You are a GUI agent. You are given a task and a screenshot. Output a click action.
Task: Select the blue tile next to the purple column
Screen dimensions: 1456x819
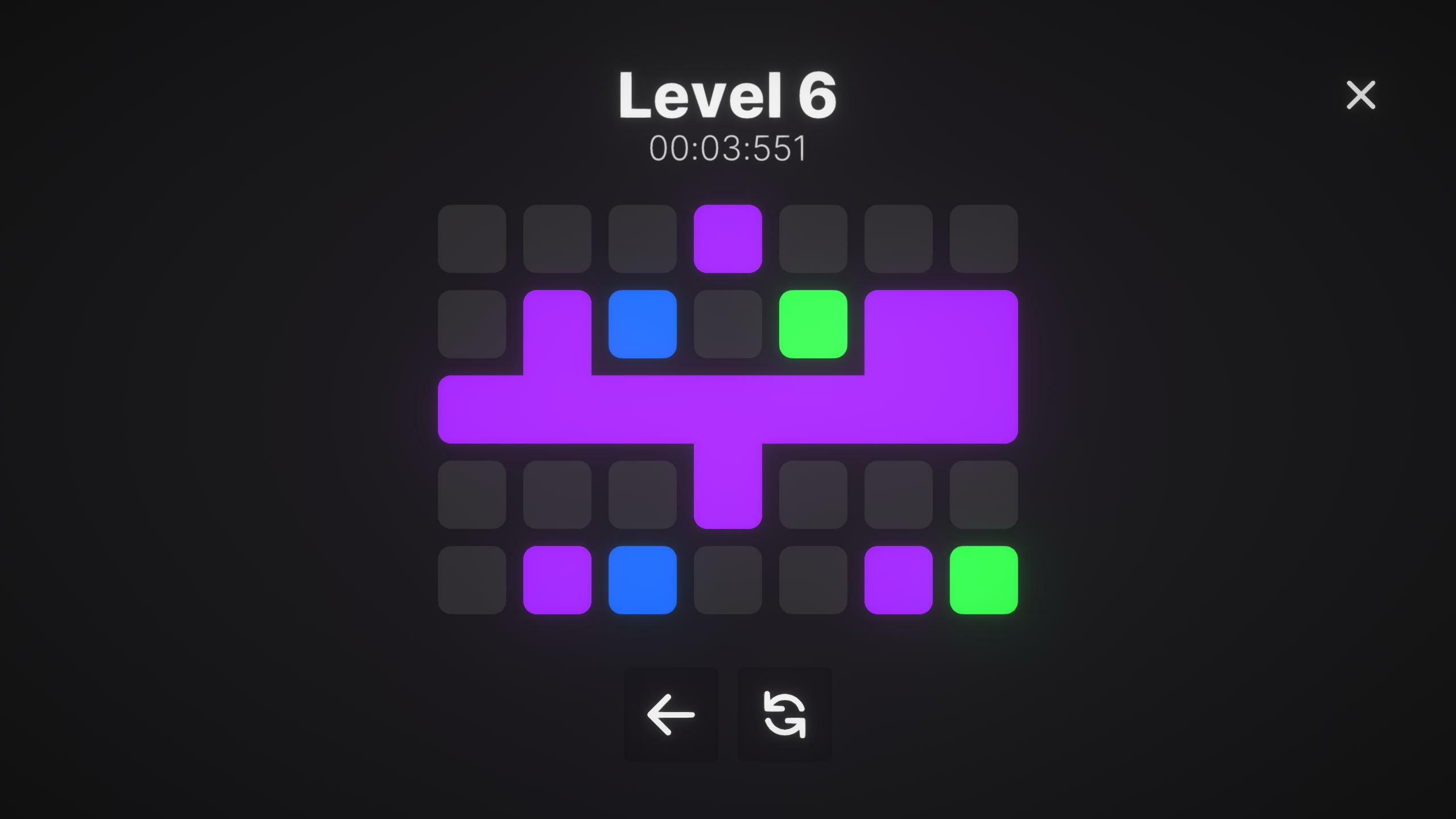pyautogui.click(x=643, y=324)
